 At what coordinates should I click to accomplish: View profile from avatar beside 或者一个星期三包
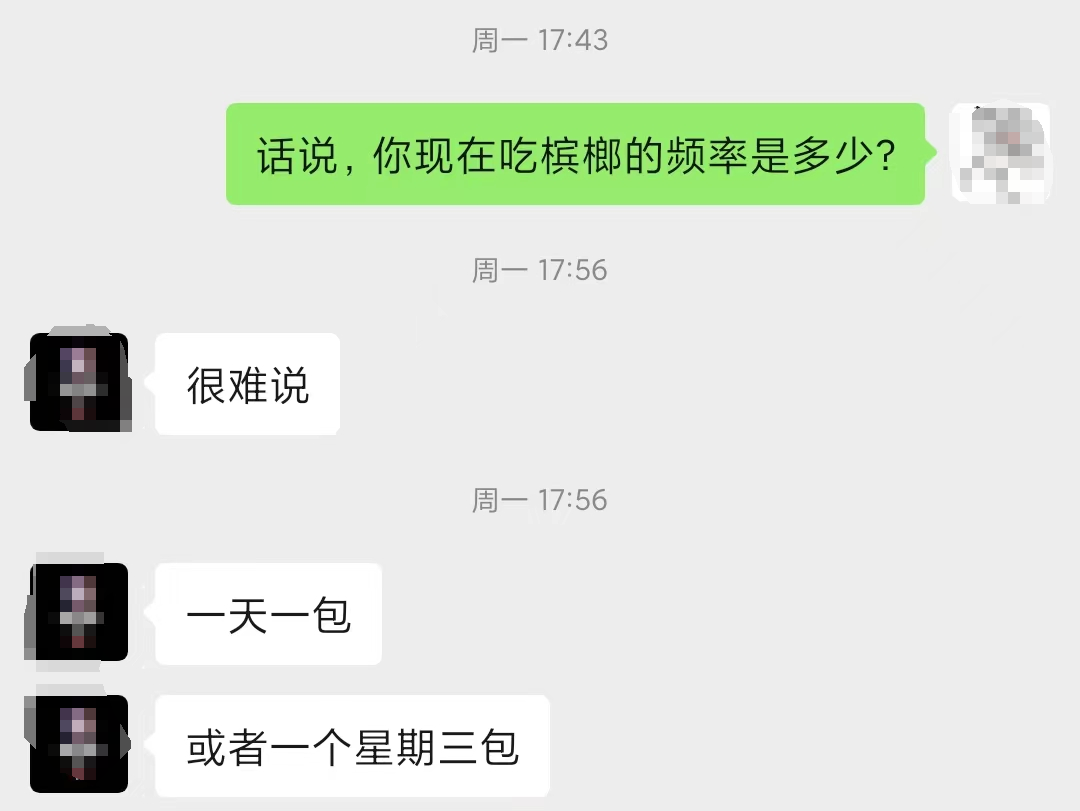click(x=79, y=744)
